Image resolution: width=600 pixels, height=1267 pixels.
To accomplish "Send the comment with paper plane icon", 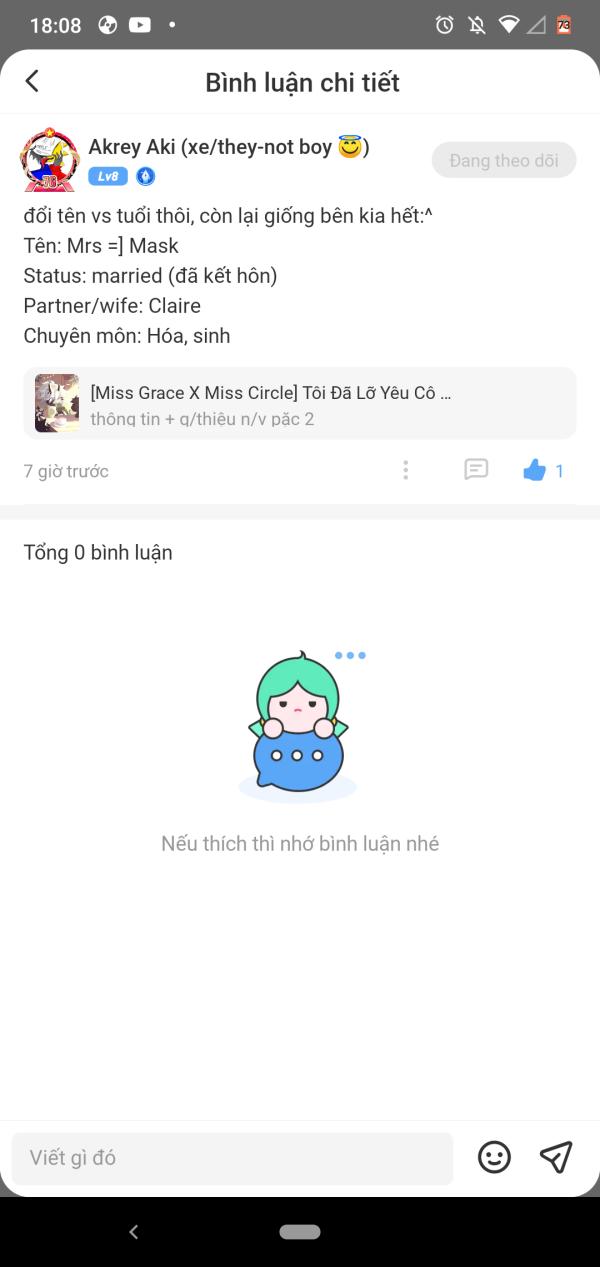I will pyautogui.click(x=556, y=1157).
